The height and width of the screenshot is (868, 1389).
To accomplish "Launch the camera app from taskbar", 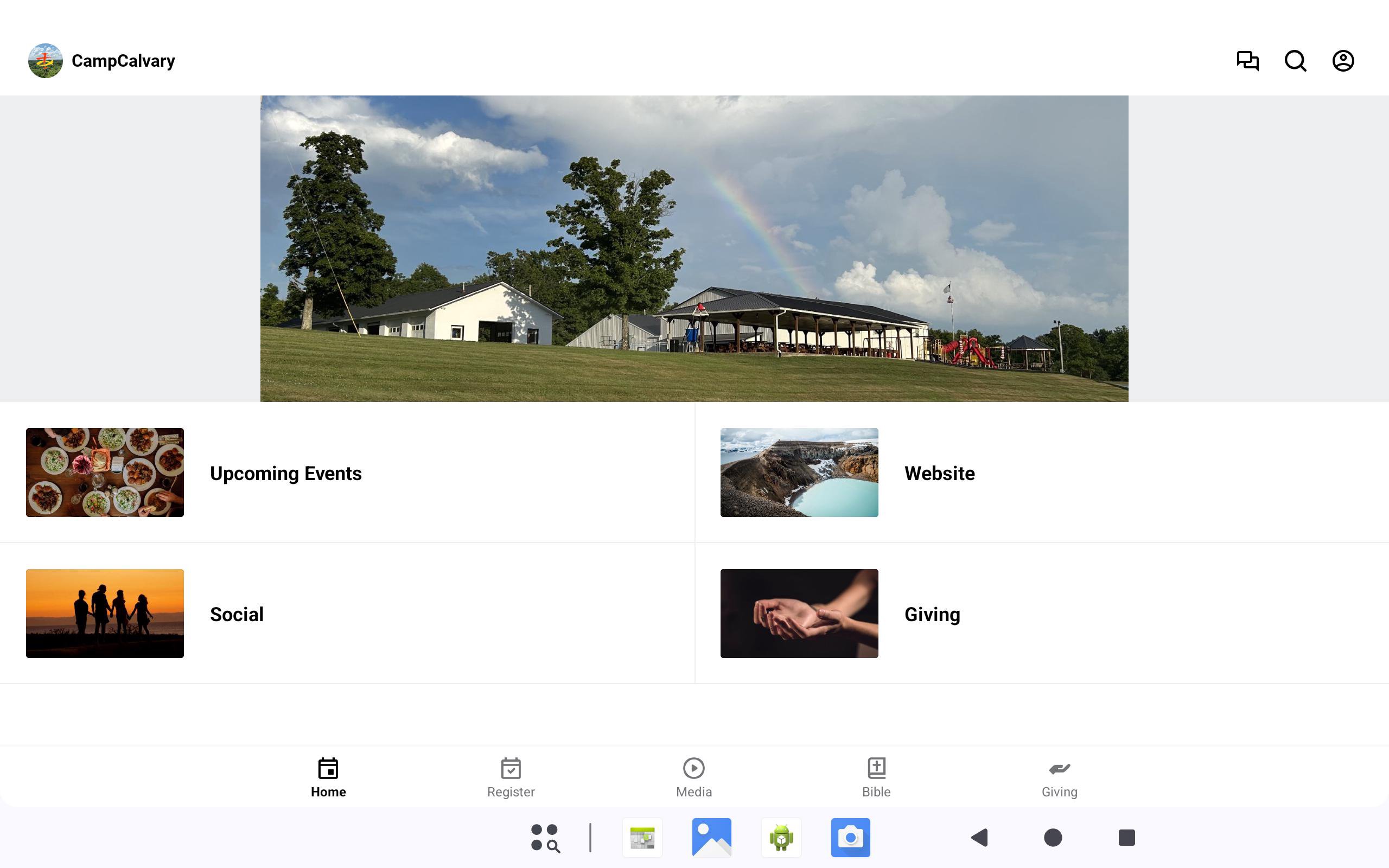I will pyautogui.click(x=850, y=838).
